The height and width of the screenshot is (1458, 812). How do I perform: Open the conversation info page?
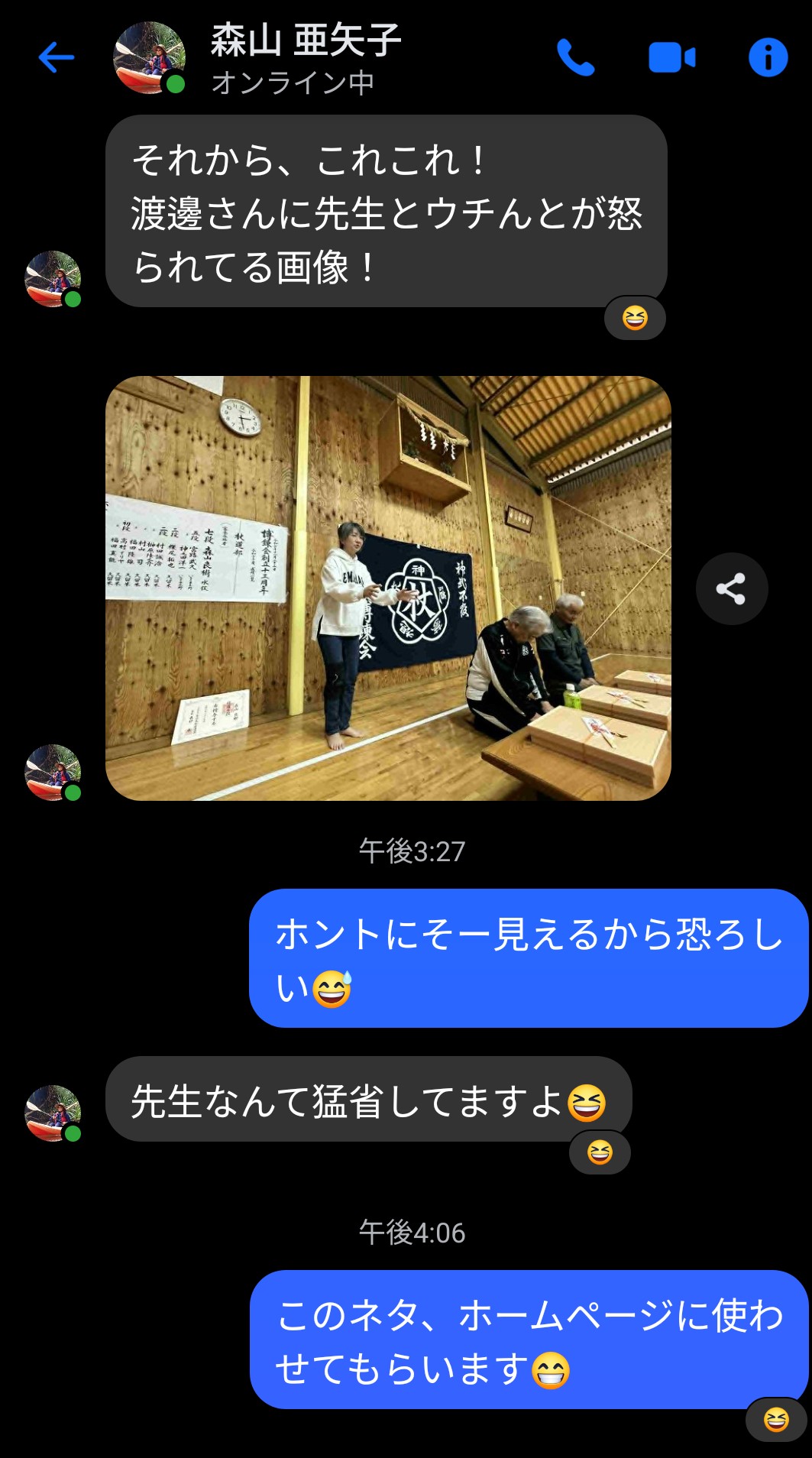(768, 57)
